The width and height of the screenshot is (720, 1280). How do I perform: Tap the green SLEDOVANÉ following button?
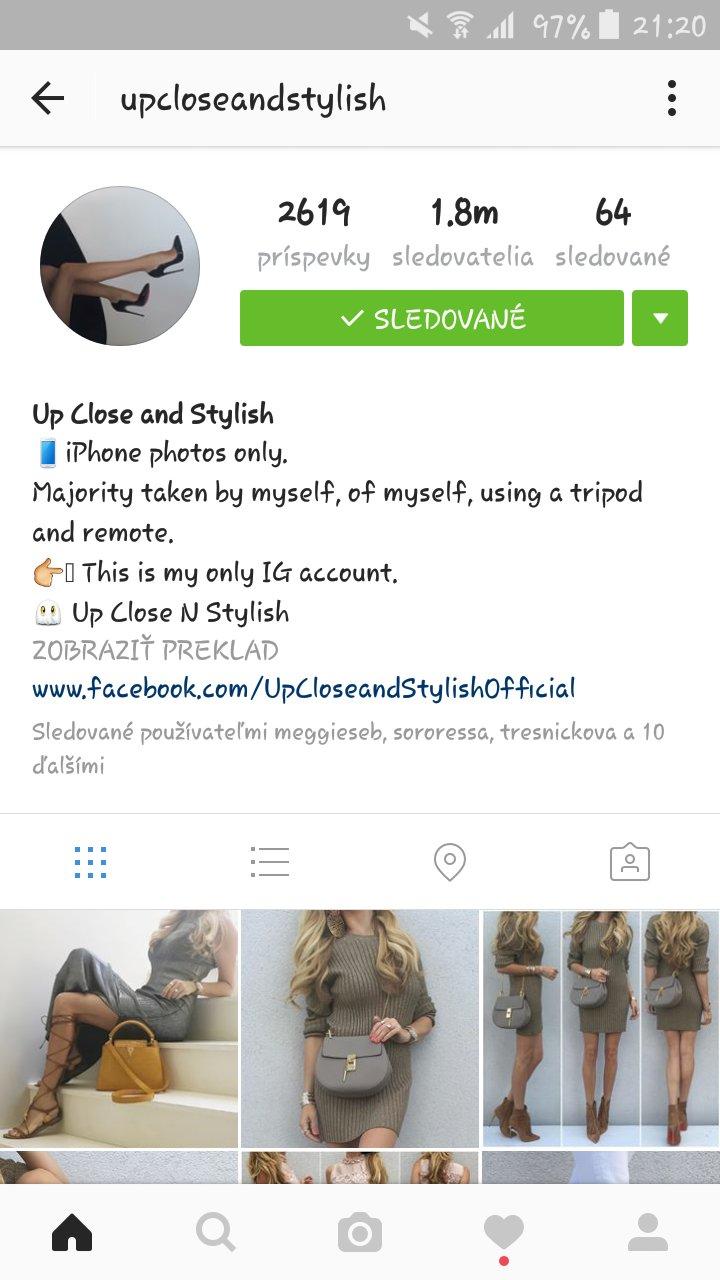(x=432, y=318)
